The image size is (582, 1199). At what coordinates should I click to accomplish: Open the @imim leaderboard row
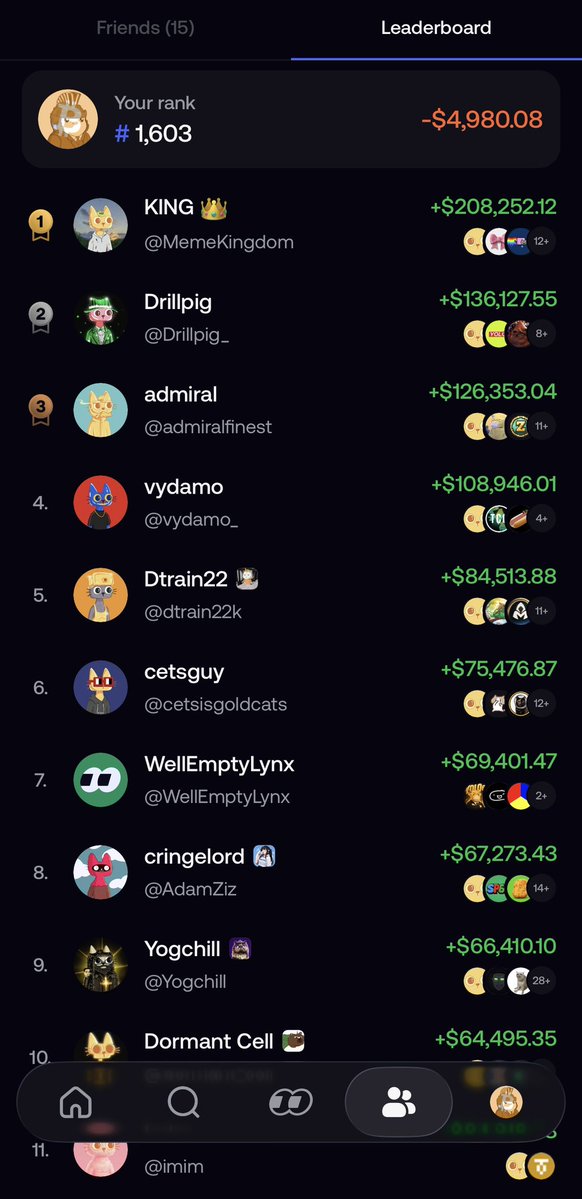pos(291,1159)
